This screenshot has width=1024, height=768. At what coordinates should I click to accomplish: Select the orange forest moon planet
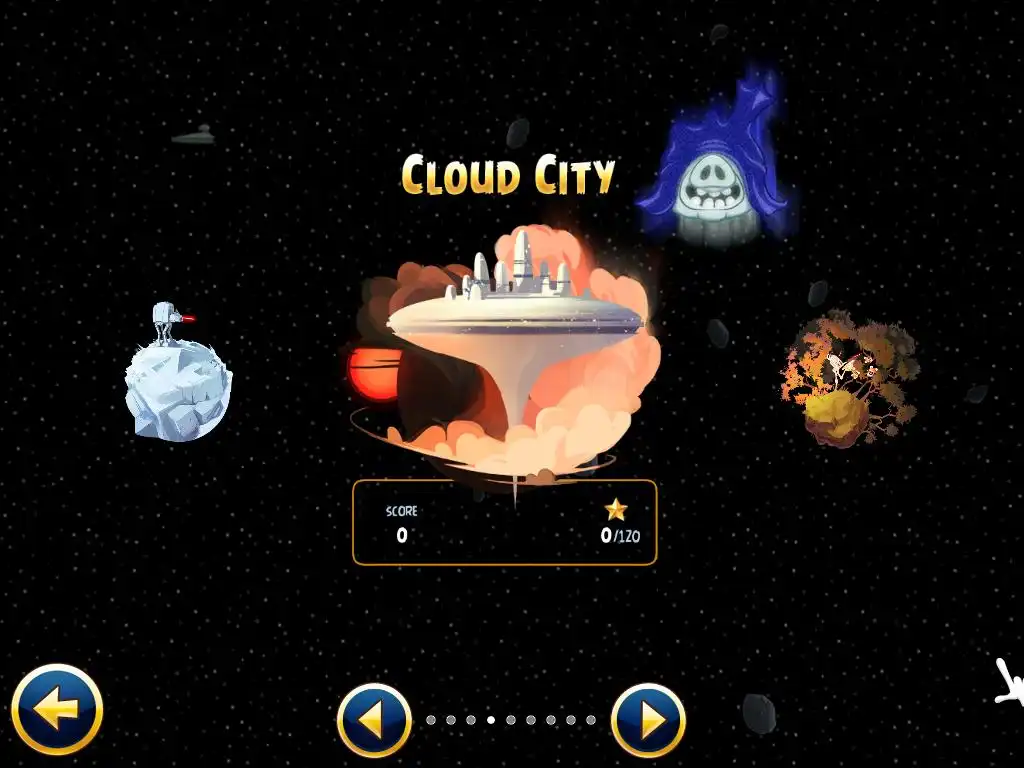tap(850, 380)
